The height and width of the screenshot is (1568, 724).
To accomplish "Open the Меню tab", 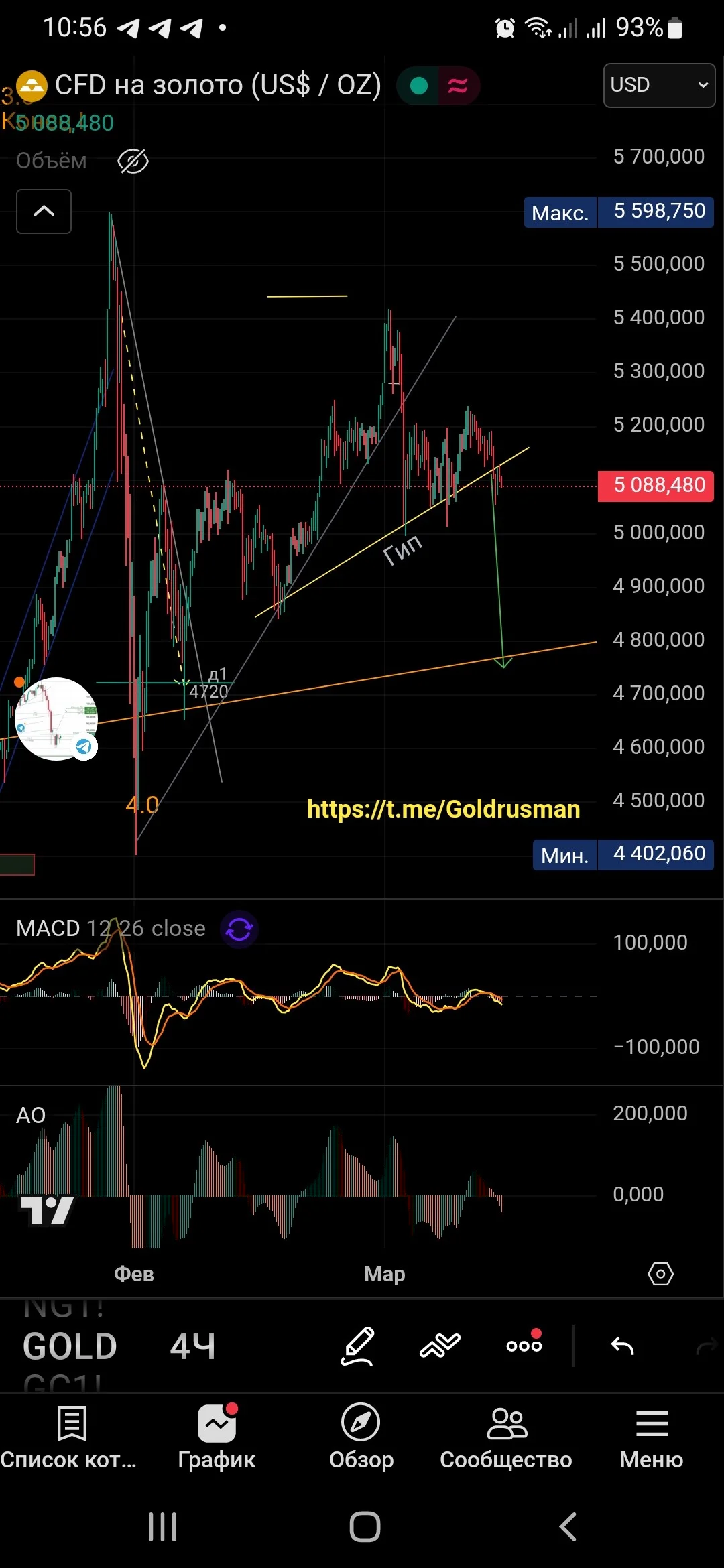I will (x=652, y=1437).
